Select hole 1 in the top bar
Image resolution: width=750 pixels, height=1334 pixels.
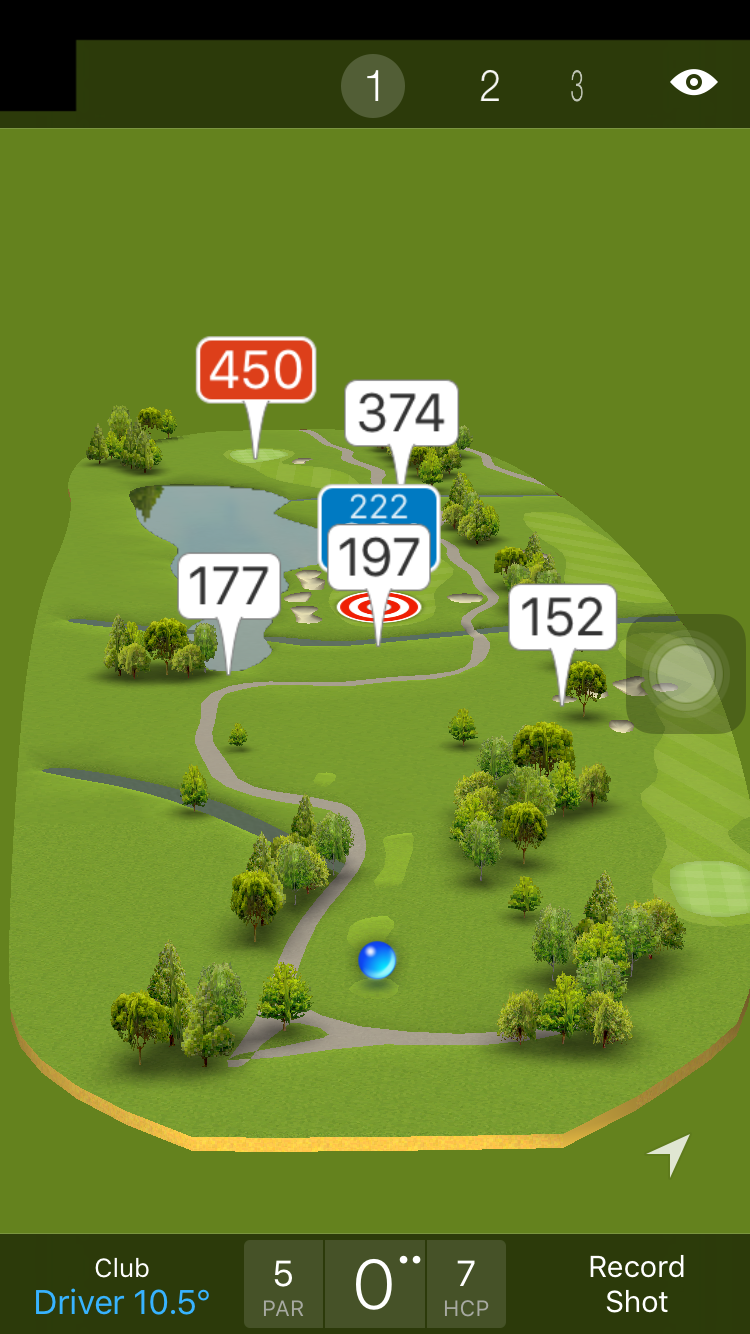pyautogui.click(x=373, y=86)
